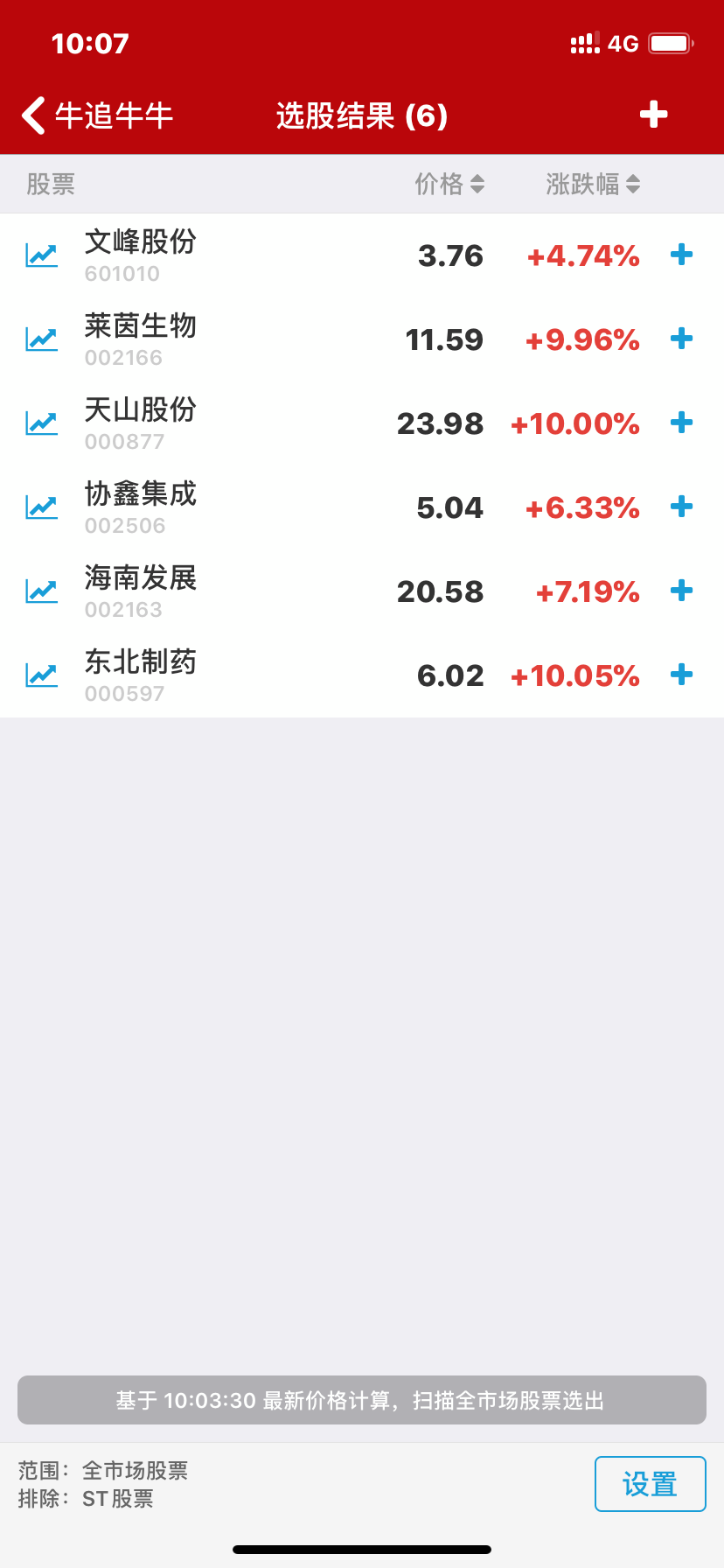The image size is (724, 1568).
Task: Sort the list by 价格
Action: (x=449, y=184)
